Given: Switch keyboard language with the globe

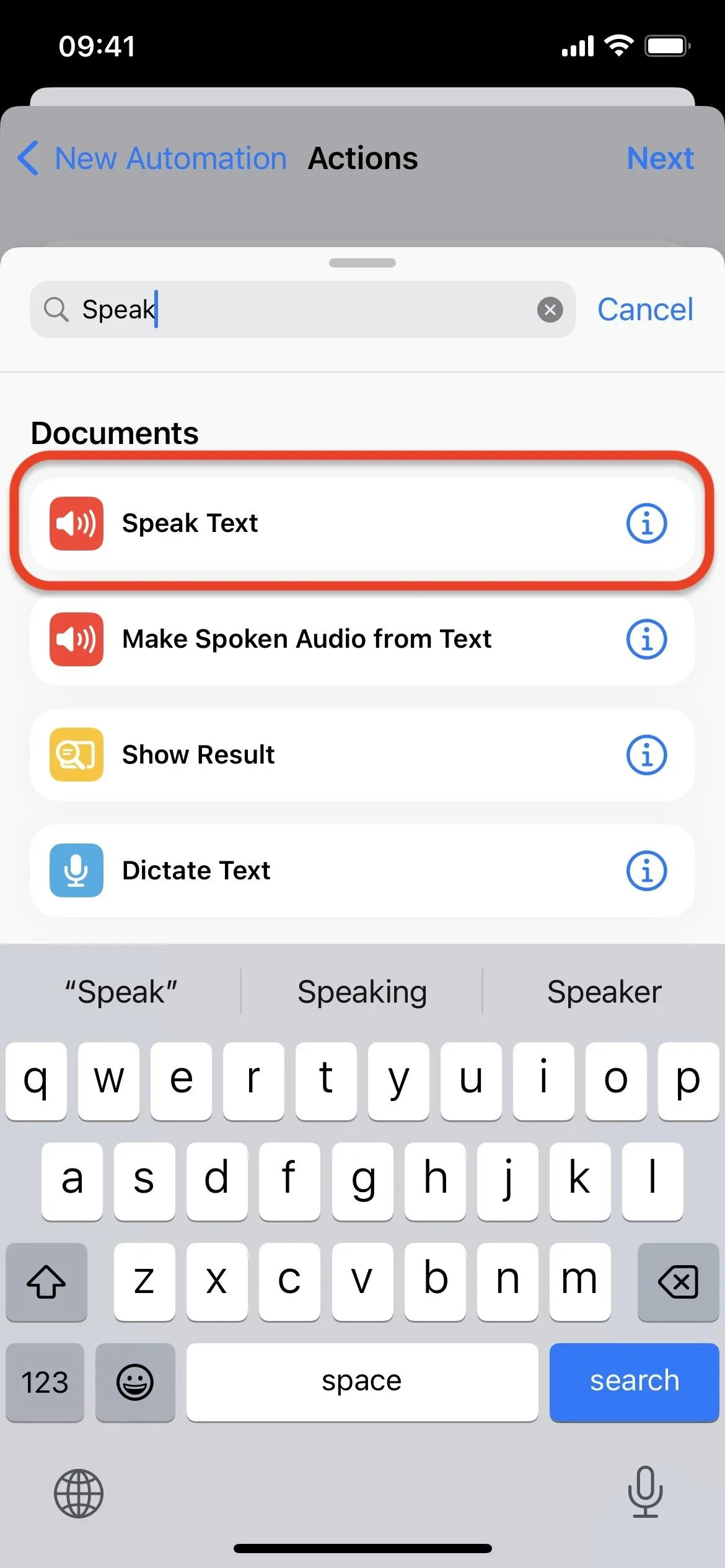Looking at the screenshot, I should coord(79,1494).
